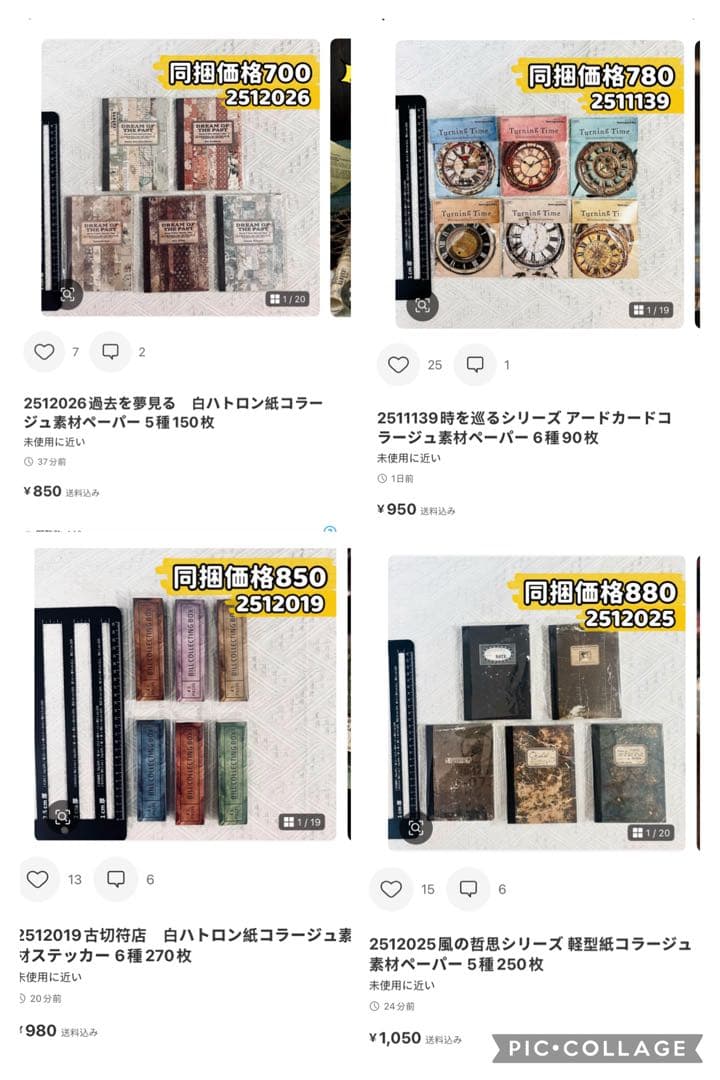Image resolution: width=720 pixels, height=1080 pixels.
Task: Like listing 2512026 with the heart icon
Action: 45,352
